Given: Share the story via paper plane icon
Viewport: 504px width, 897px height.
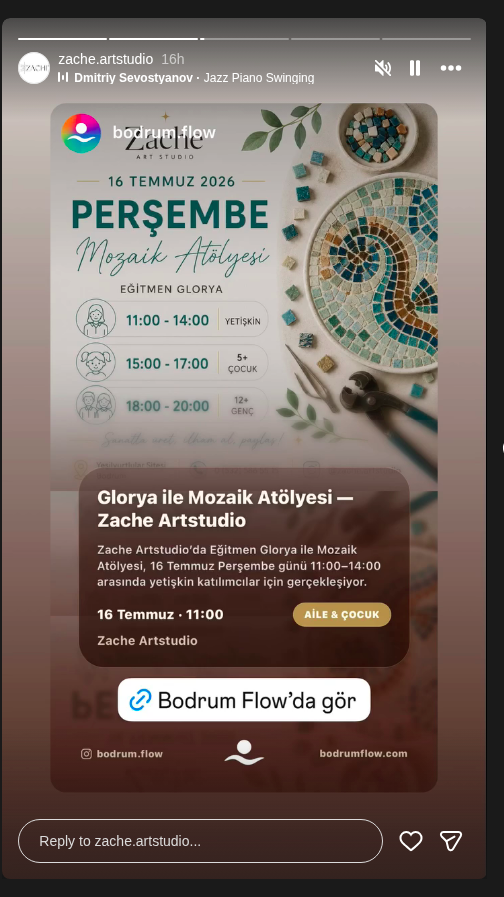Looking at the screenshot, I should click(451, 841).
